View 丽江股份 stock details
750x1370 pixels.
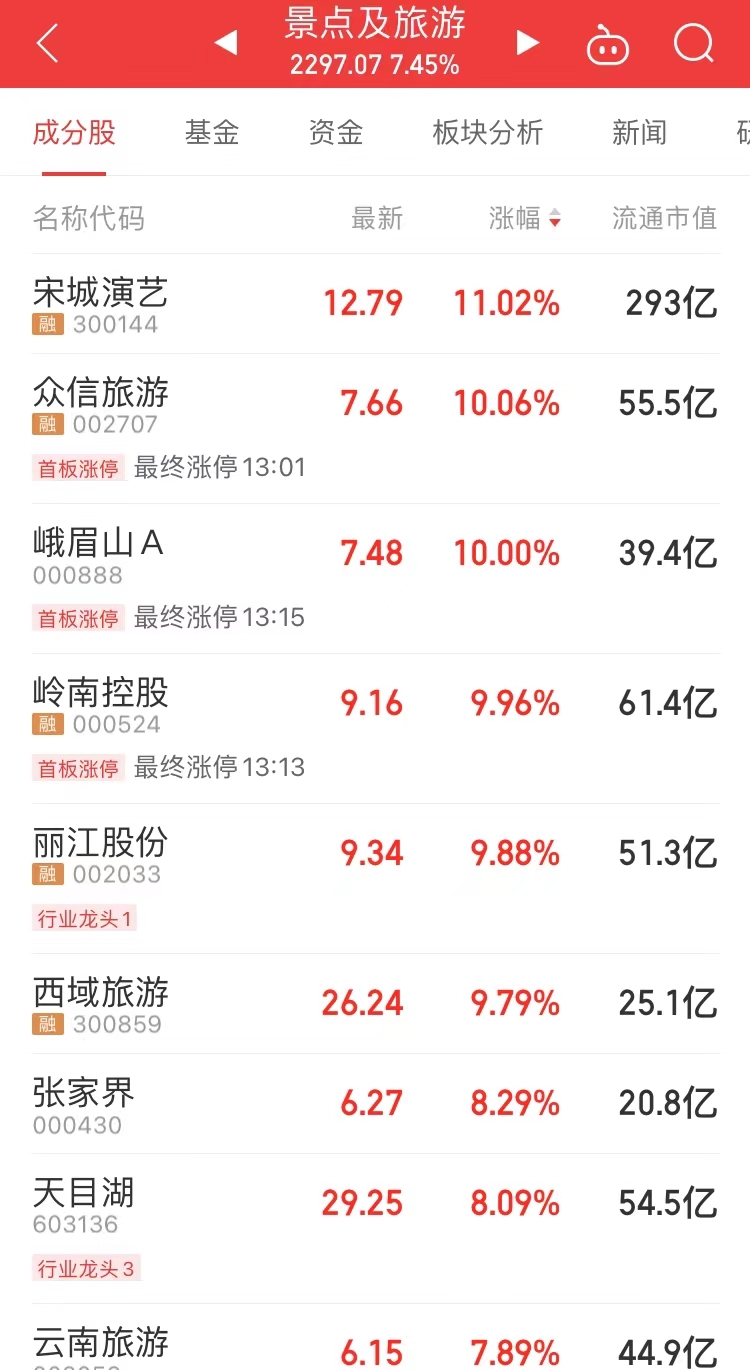tap(375, 879)
